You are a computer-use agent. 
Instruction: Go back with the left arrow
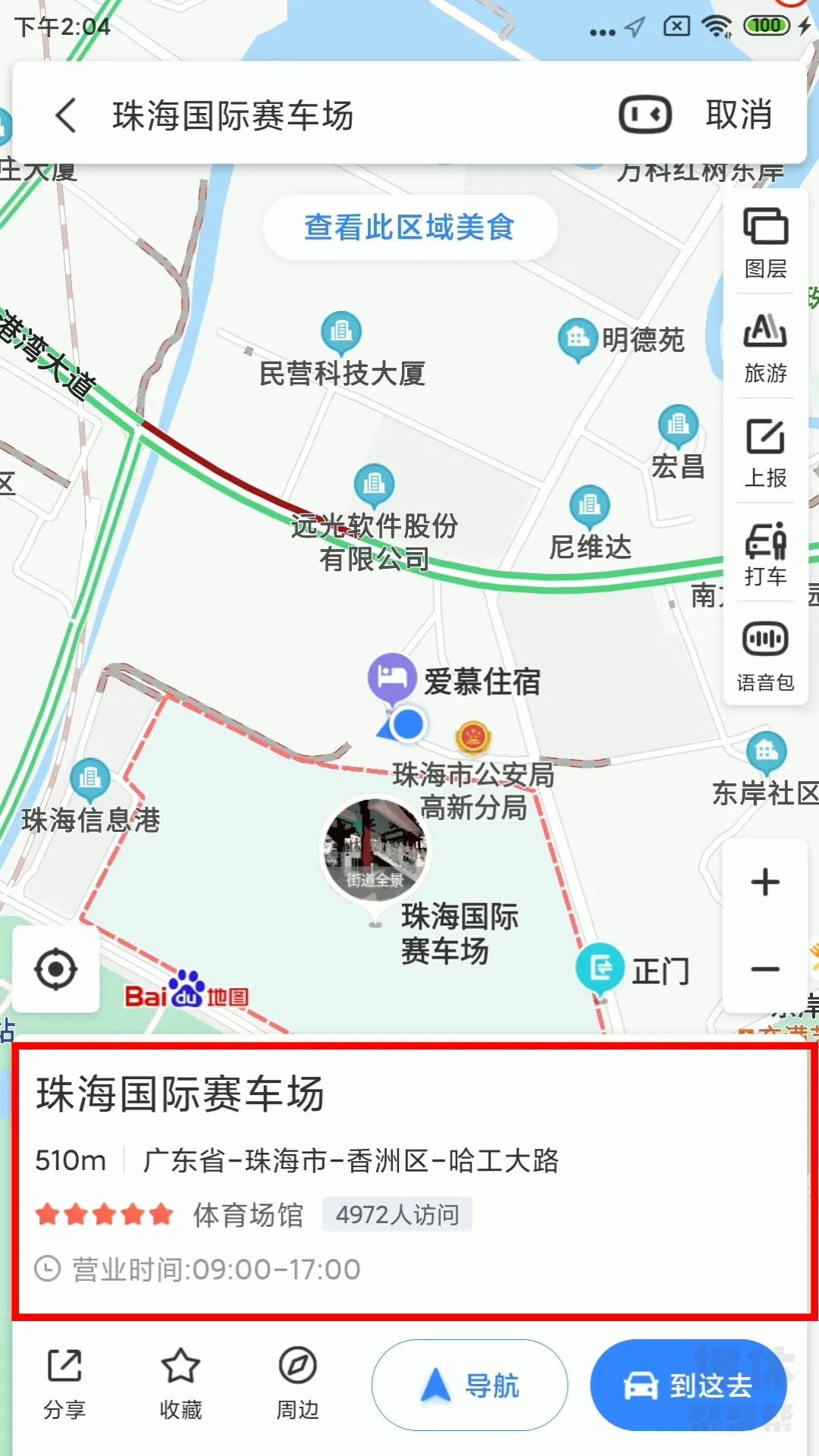pos(67,115)
